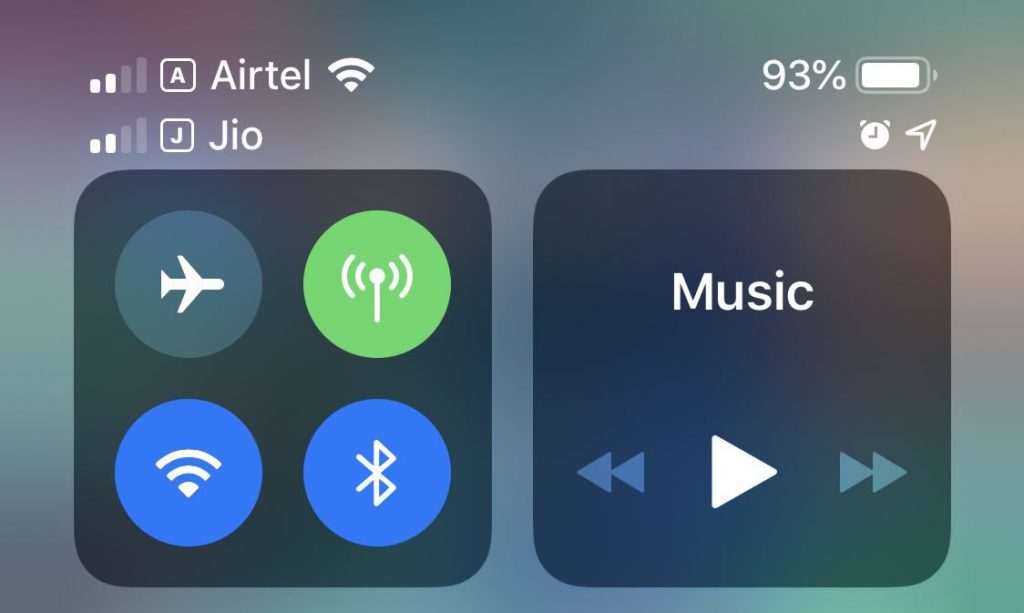Skip to the previous track

tap(611, 472)
